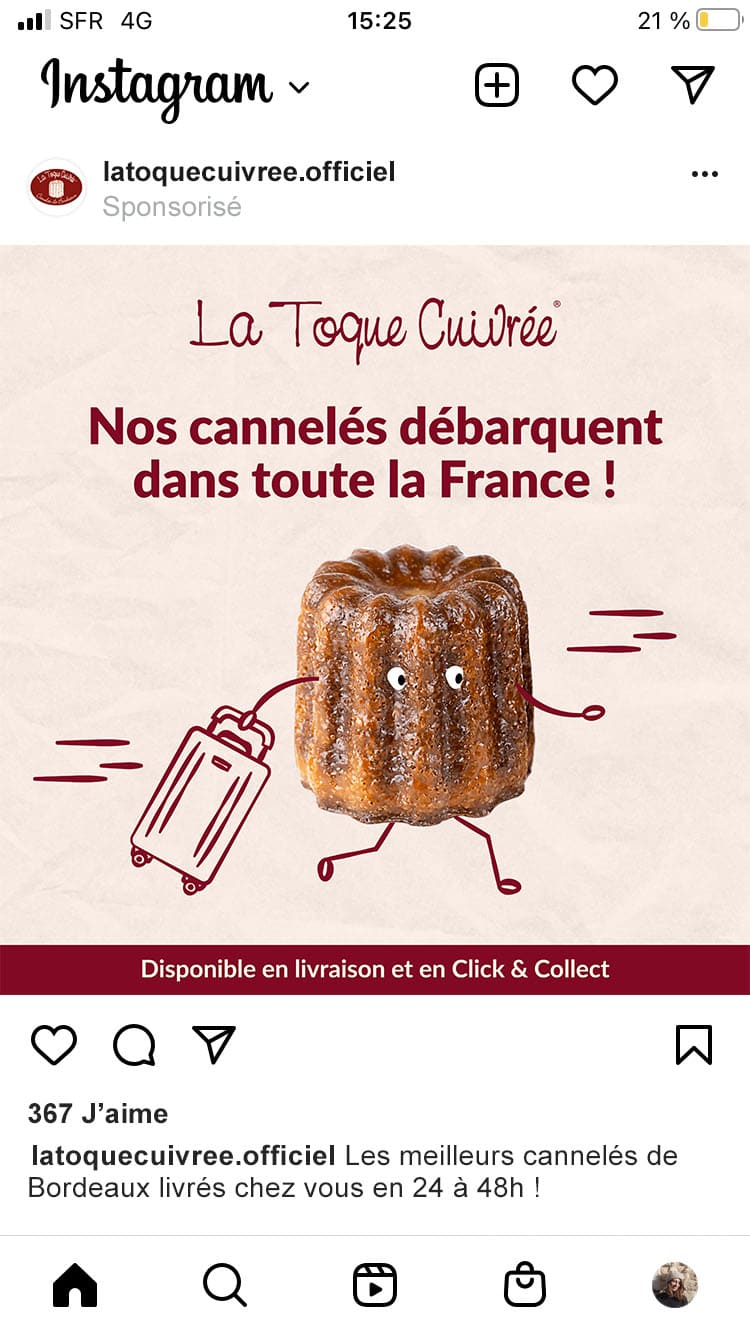Tap latoquecuivree.officiel username in post header
750x1334 pixels.
pyautogui.click(x=249, y=172)
